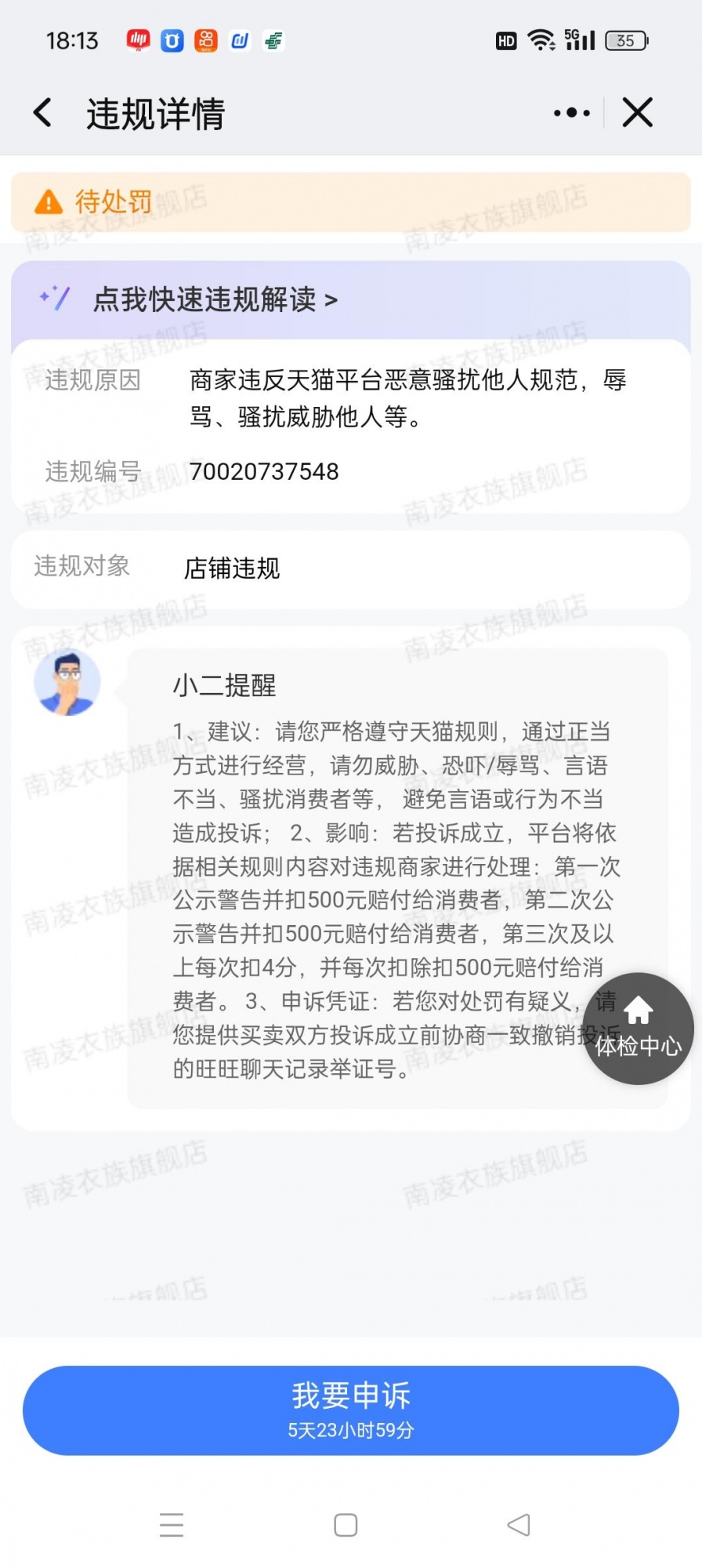Open the three-dot more options menu

click(571, 113)
